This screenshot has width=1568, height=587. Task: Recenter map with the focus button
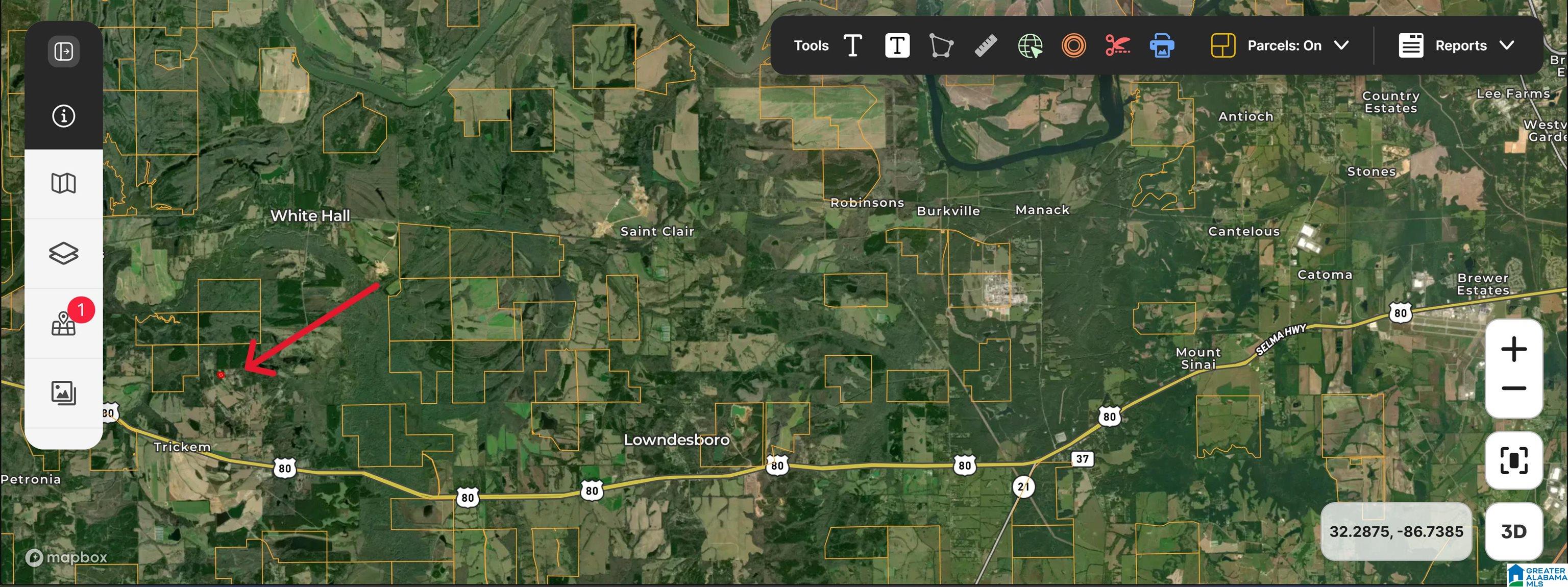pyautogui.click(x=1513, y=460)
